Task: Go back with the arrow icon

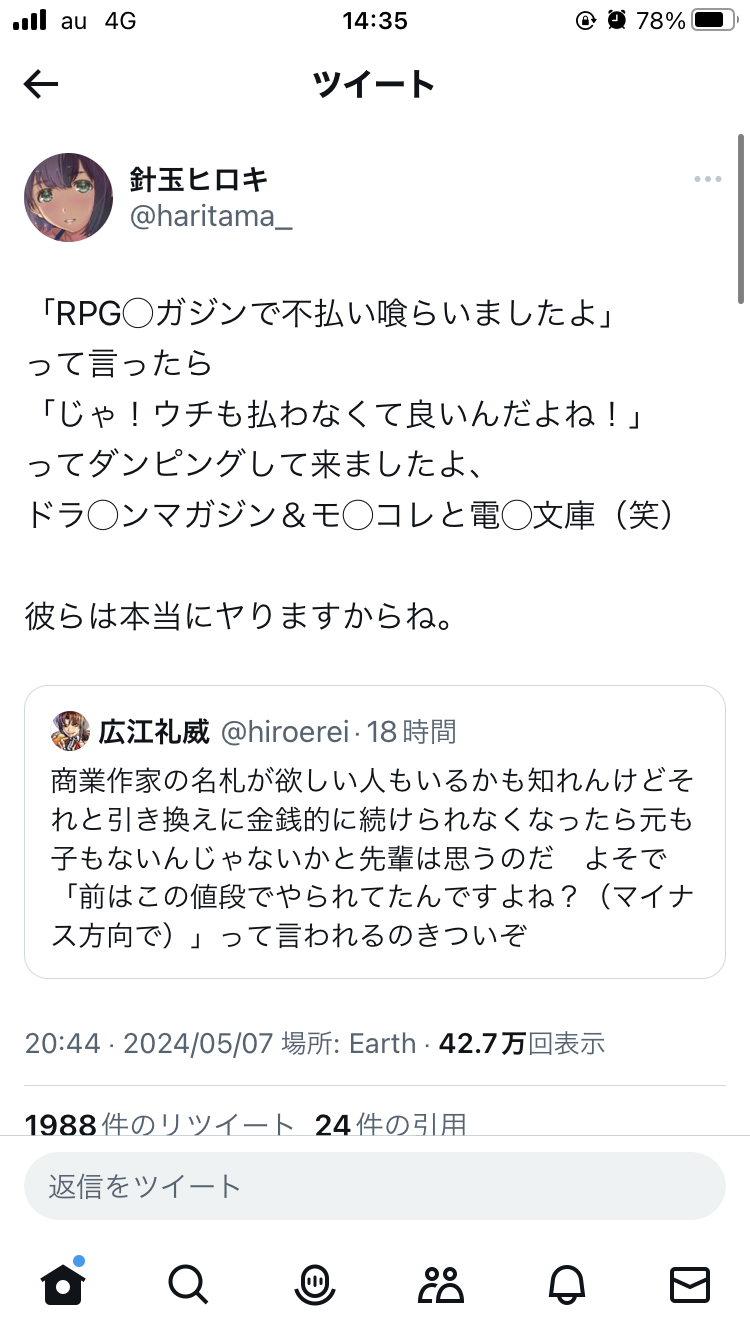Action: click(x=42, y=85)
